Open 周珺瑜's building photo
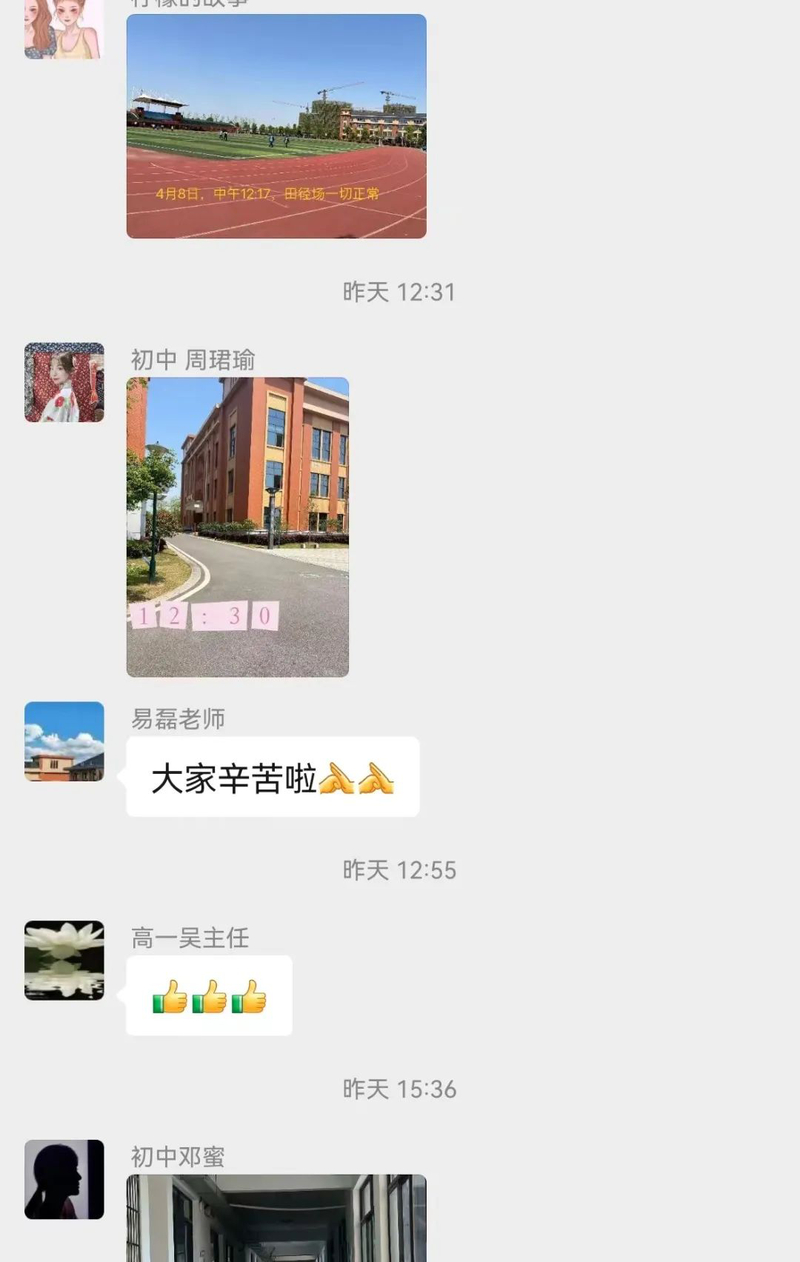Screen dimensions: 800x1262 click(x=237, y=526)
